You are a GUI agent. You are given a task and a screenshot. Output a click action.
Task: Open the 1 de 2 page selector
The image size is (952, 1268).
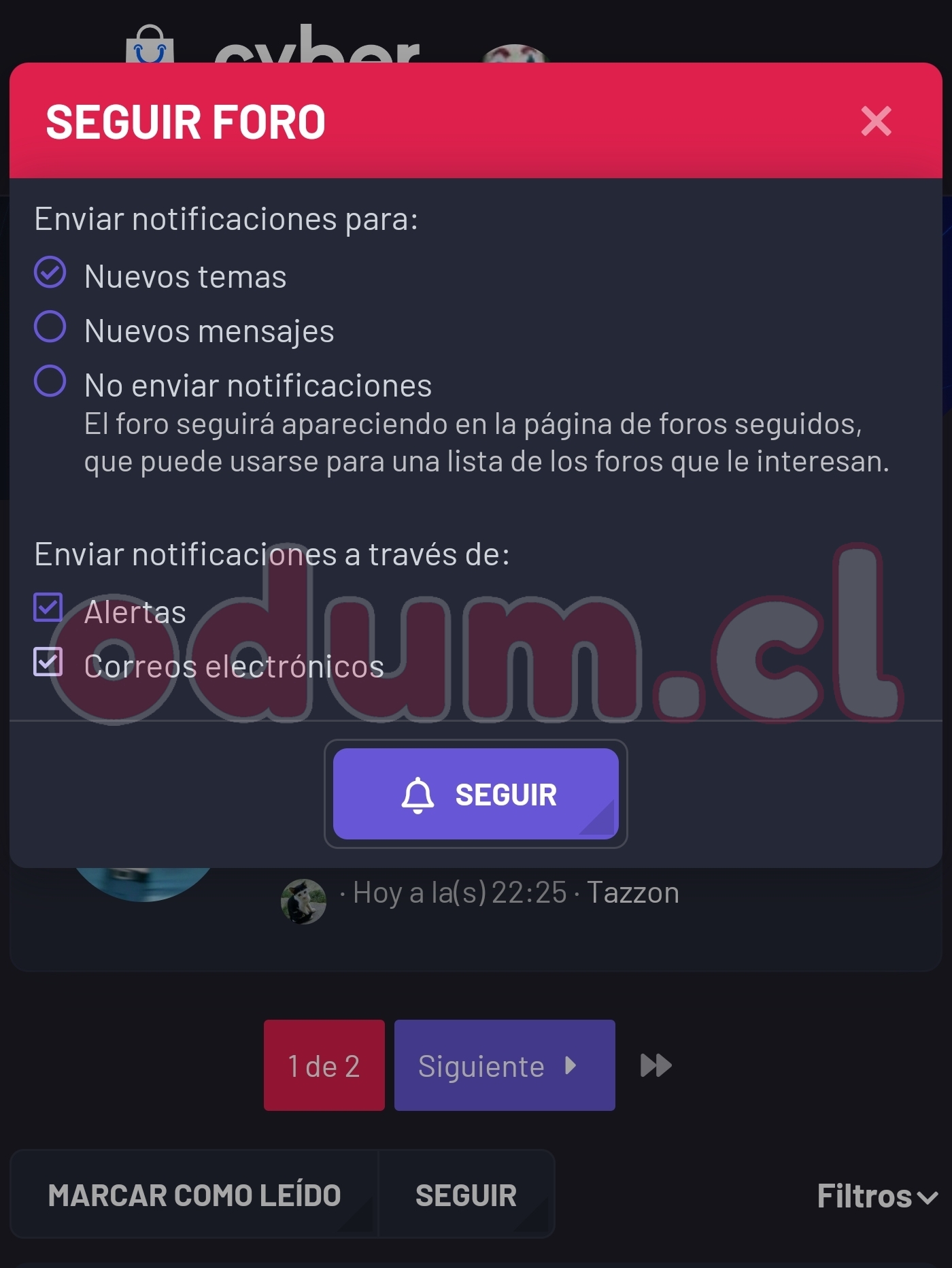324,1065
